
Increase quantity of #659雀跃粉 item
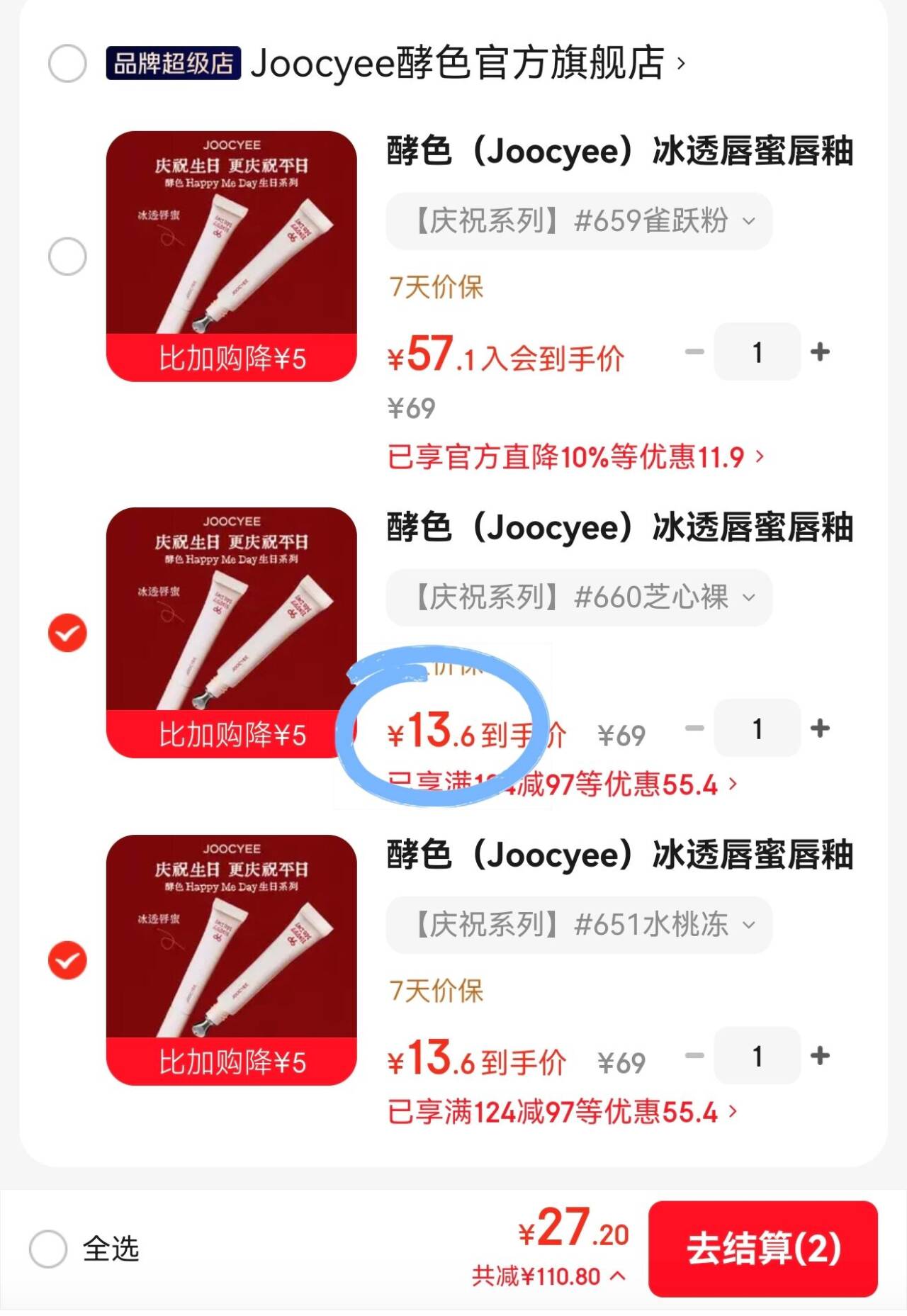pyautogui.click(x=820, y=352)
